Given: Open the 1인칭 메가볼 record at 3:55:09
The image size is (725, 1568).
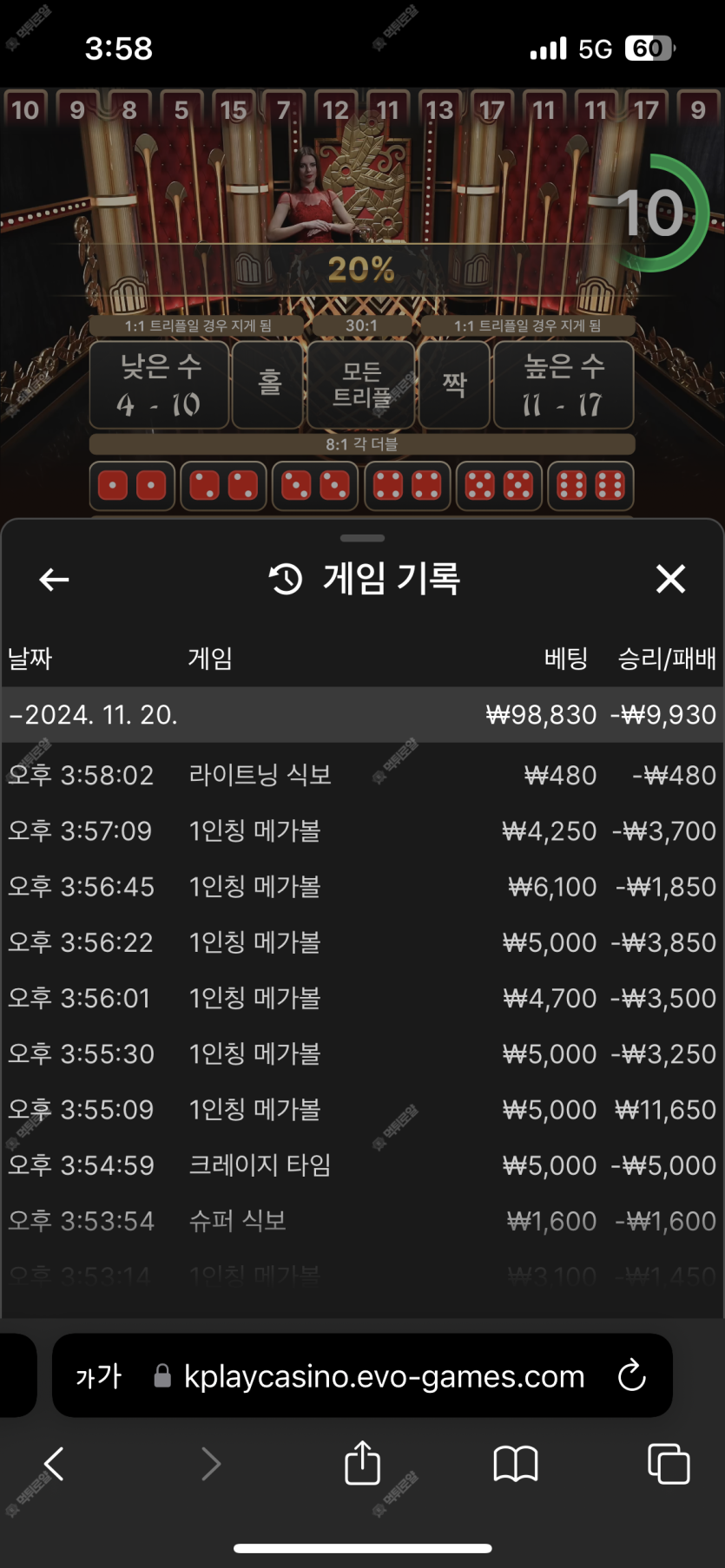Looking at the screenshot, I should pos(362,1110).
